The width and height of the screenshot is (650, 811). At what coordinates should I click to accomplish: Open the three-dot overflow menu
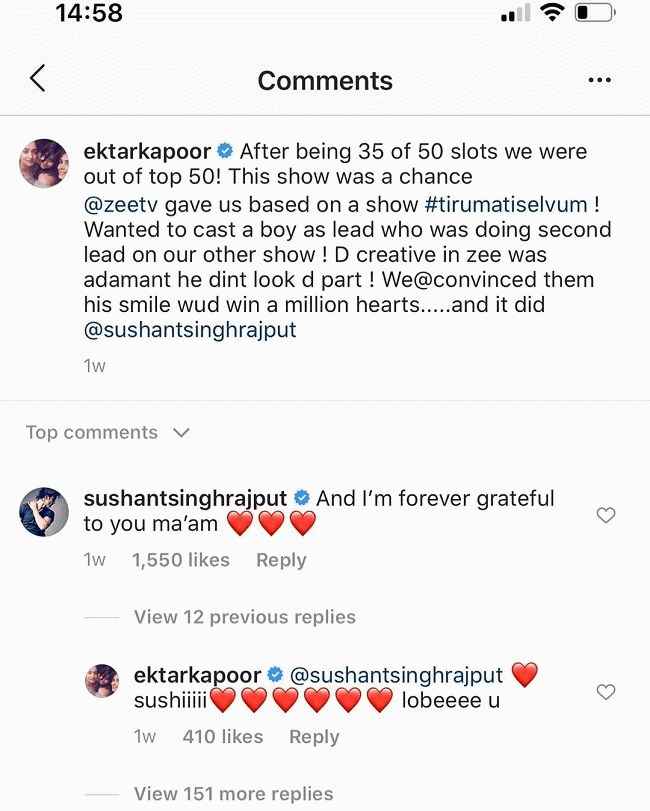[599, 80]
